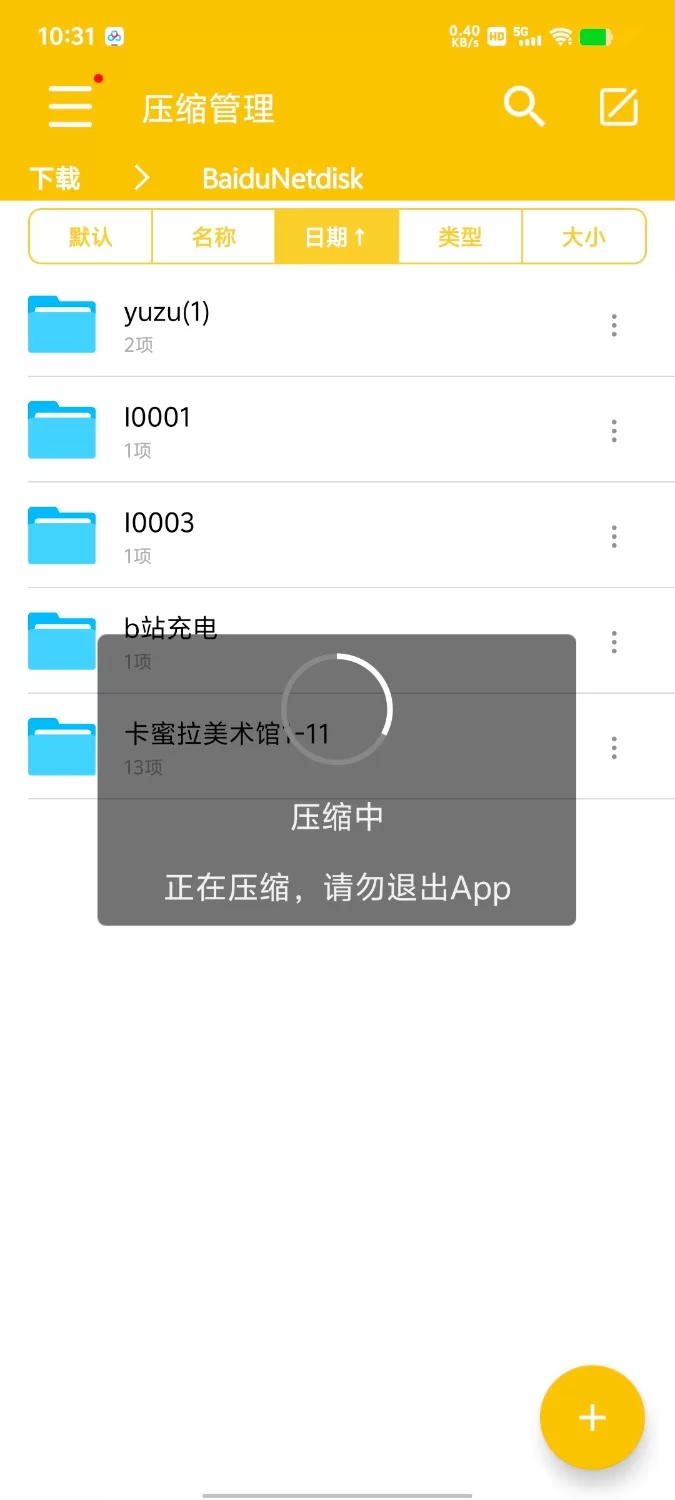The image size is (675, 1500).
Task: Show more options for b站充电
Action: click(614, 642)
